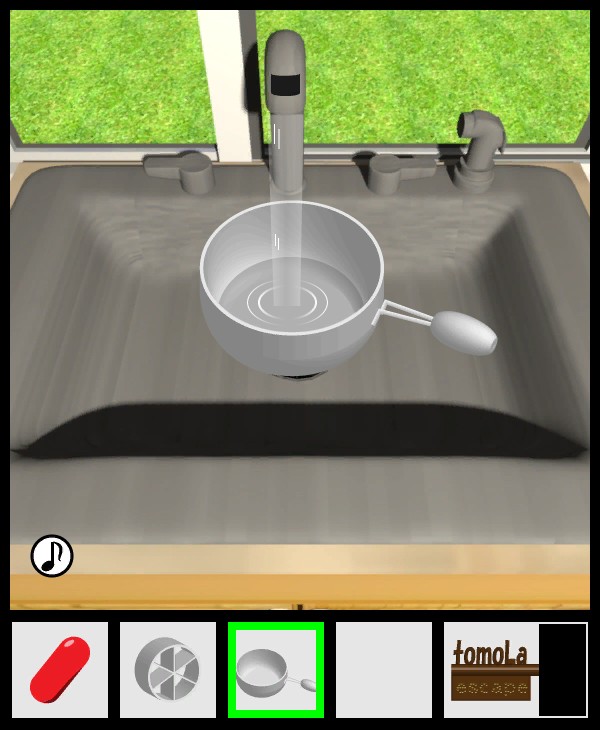The height and width of the screenshot is (730, 600).
Task: Toggle the music note sound button
Action: [52, 556]
